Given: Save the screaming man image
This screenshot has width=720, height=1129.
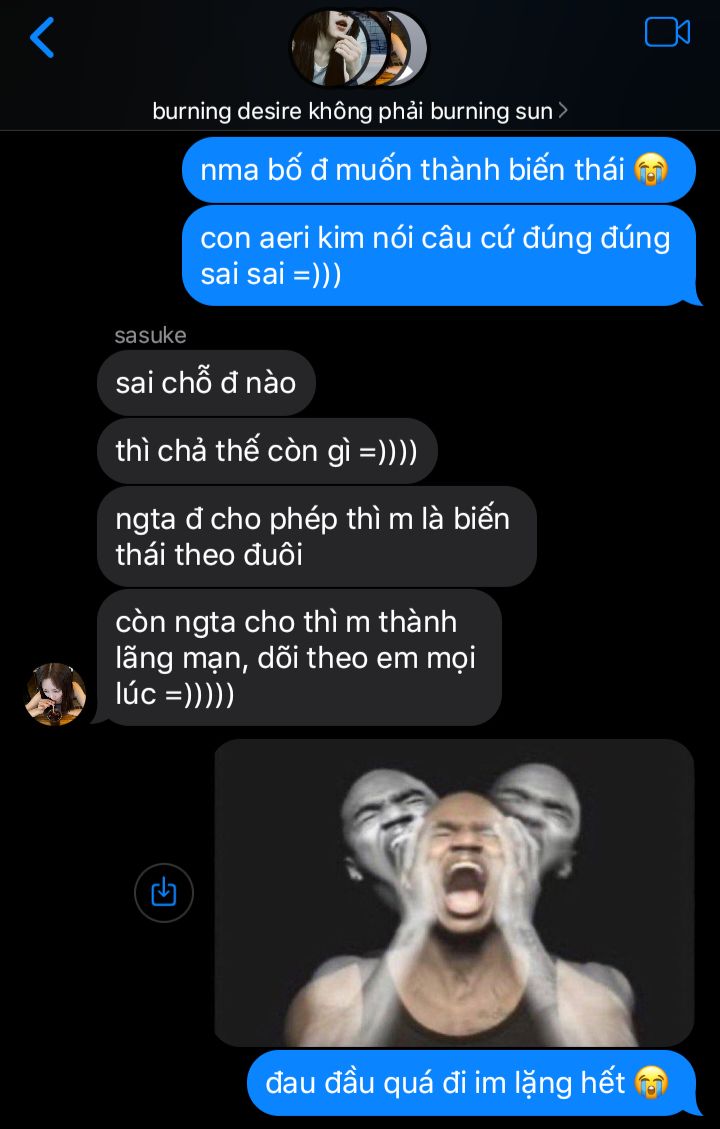Looking at the screenshot, I should (x=164, y=892).
